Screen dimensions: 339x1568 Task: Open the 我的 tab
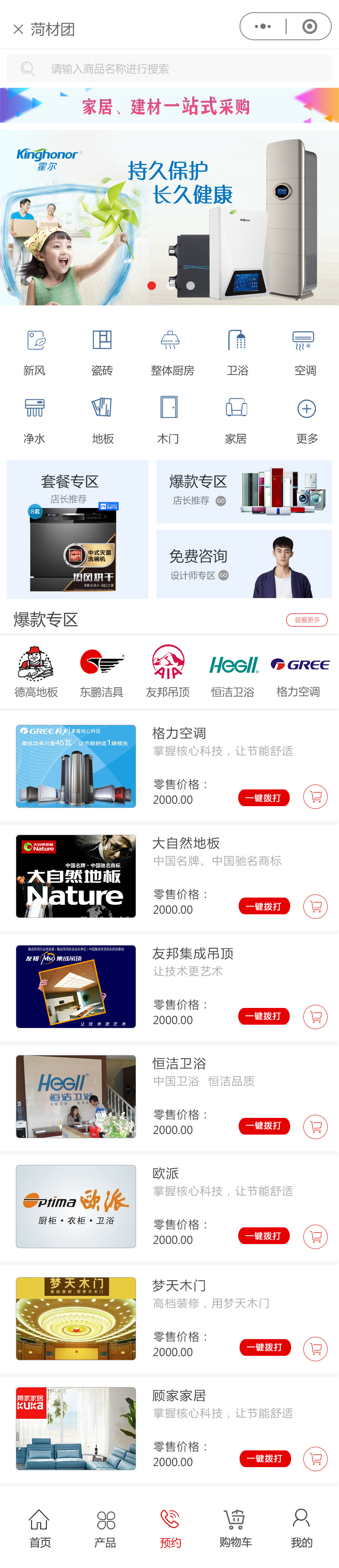301,1528
